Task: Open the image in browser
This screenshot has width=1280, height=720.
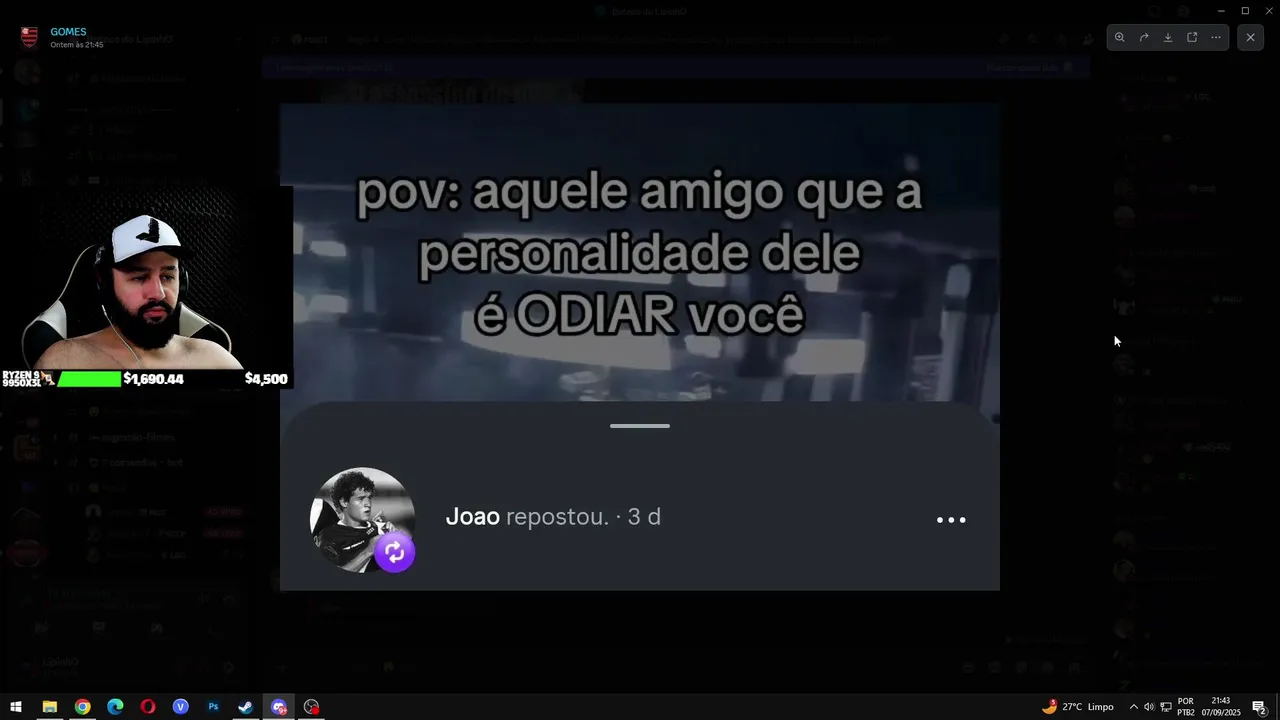Action: [x=1192, y=37]
